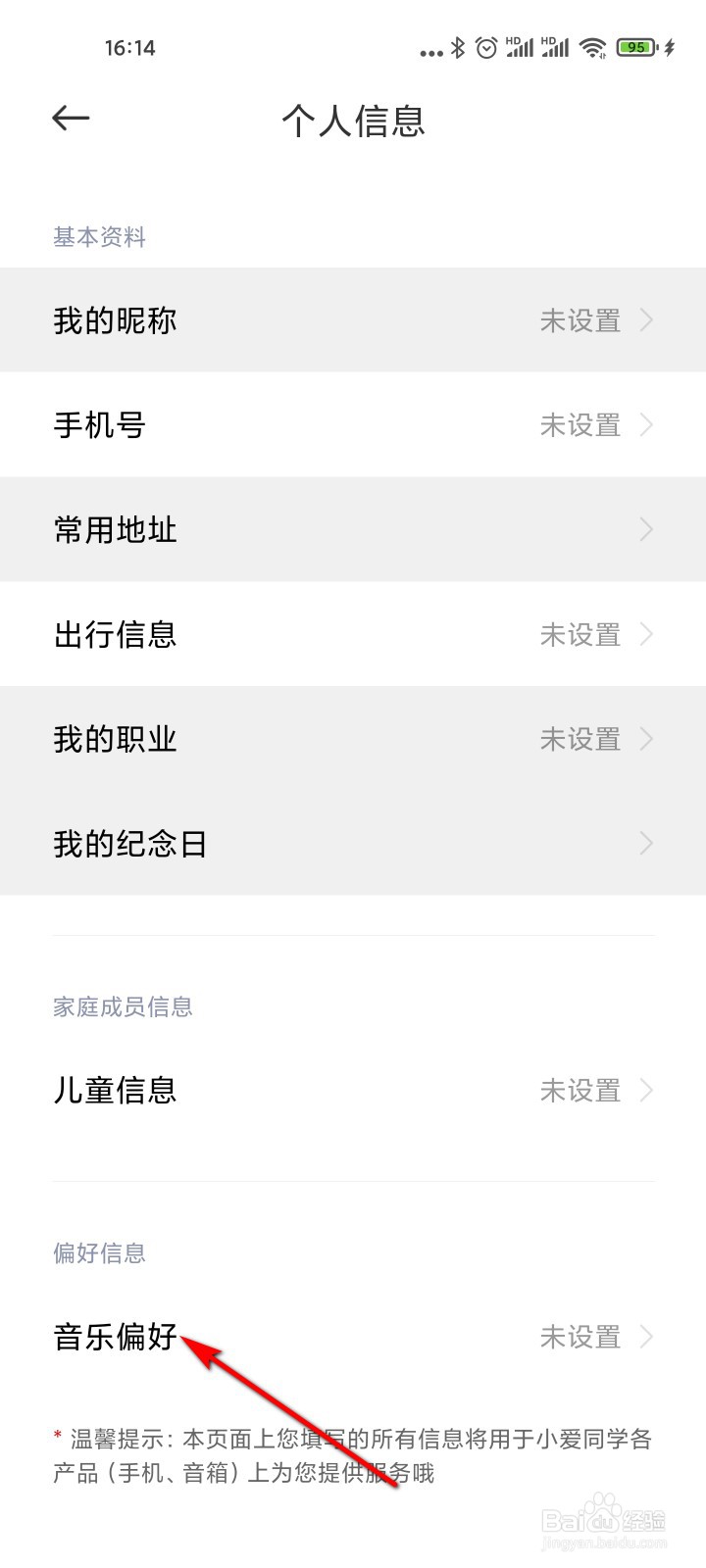
Task: Open 常用地址
Action: point(353,529)
